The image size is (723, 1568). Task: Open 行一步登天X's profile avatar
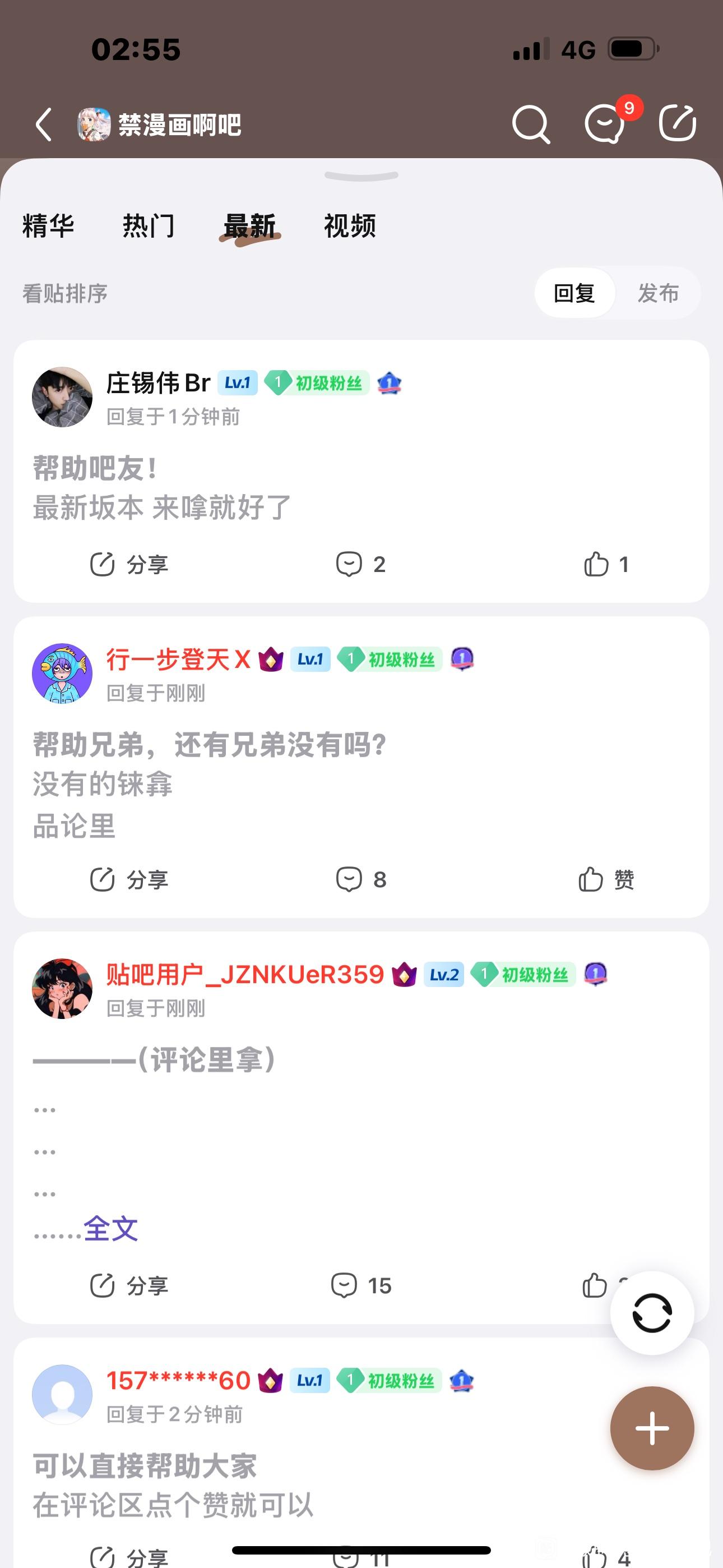(x=62, y=673)
